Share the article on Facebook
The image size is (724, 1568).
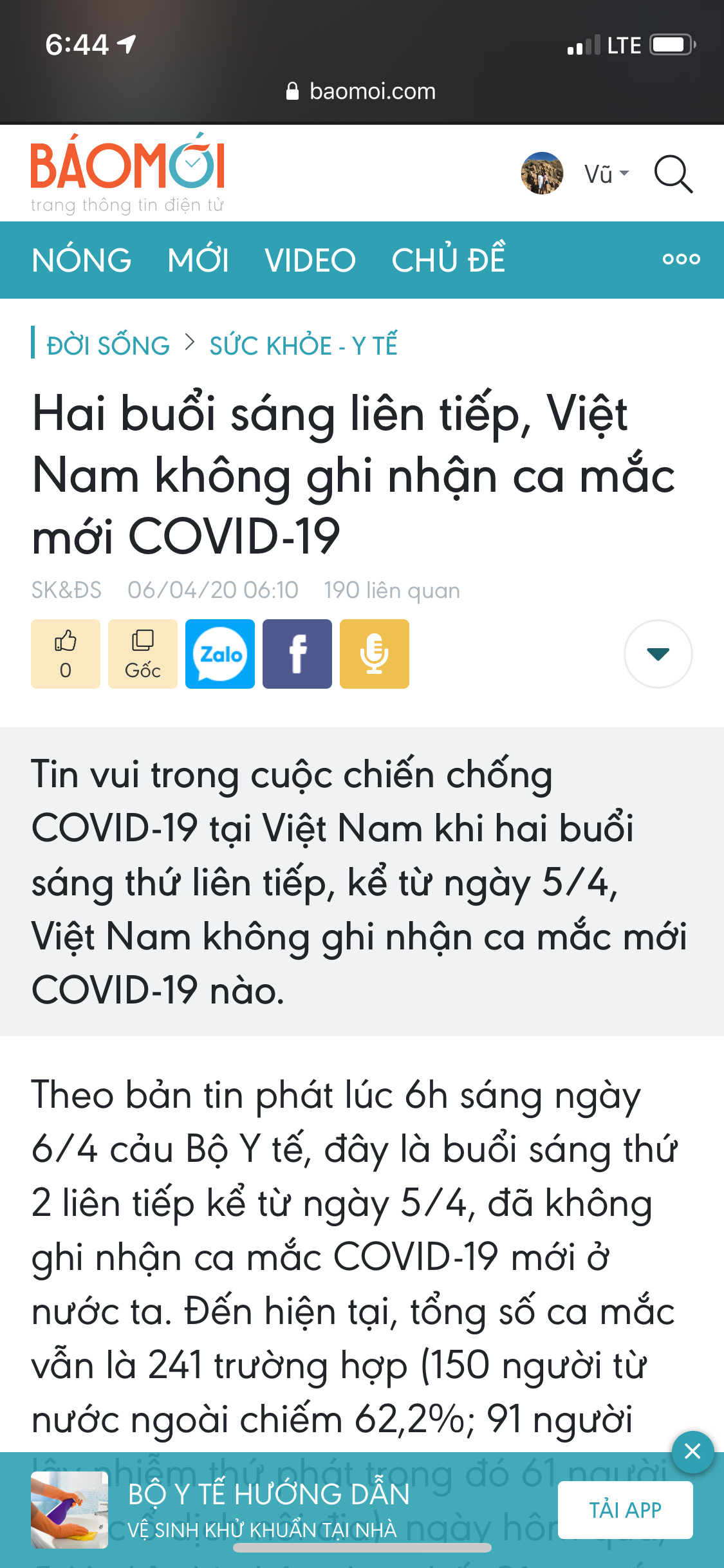[x=297, y=654]
